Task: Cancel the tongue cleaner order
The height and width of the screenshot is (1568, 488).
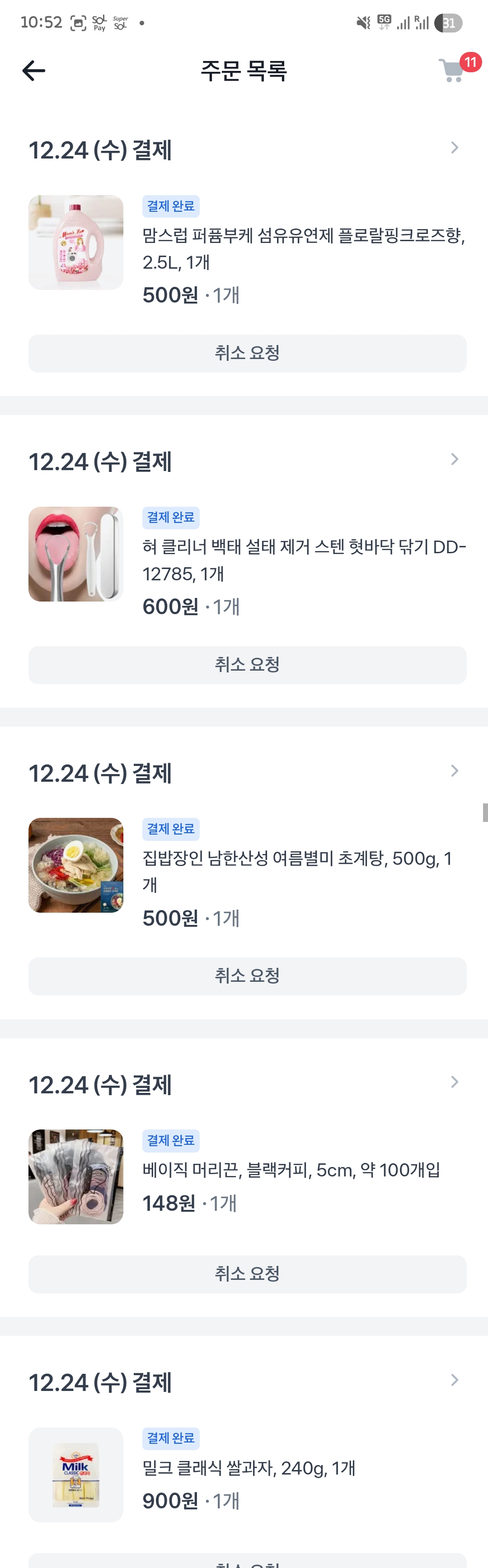Action: point(247,665)
